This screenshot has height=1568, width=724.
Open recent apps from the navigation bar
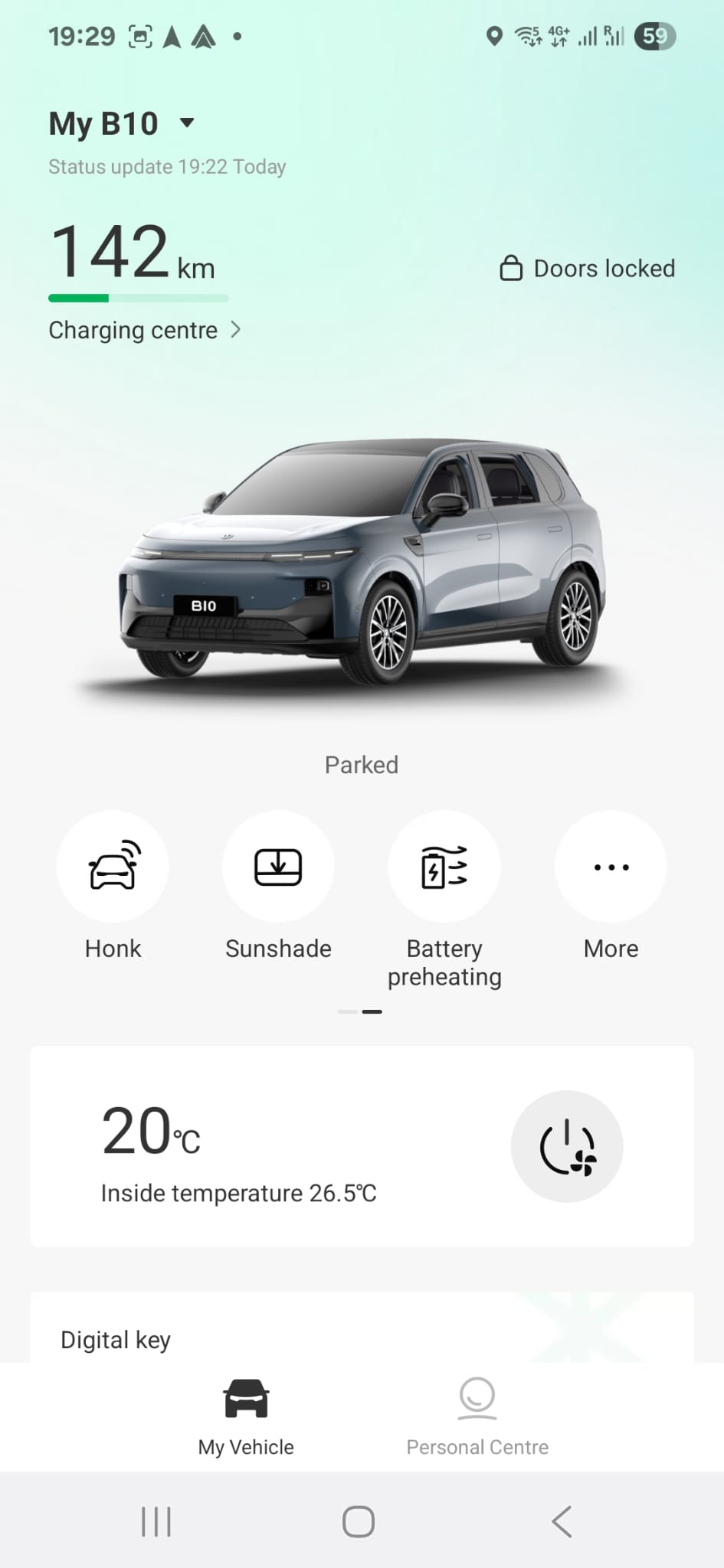coord(156,1521)
